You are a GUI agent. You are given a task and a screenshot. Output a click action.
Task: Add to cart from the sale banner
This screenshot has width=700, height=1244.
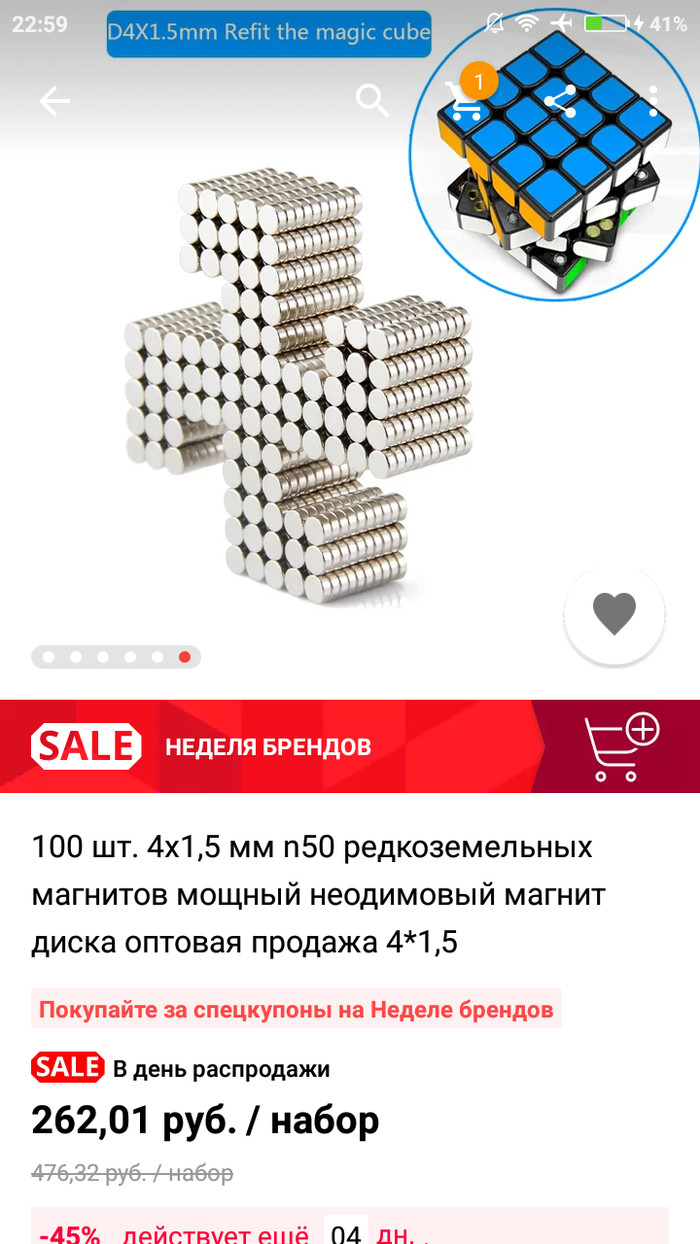coord(620,747)
